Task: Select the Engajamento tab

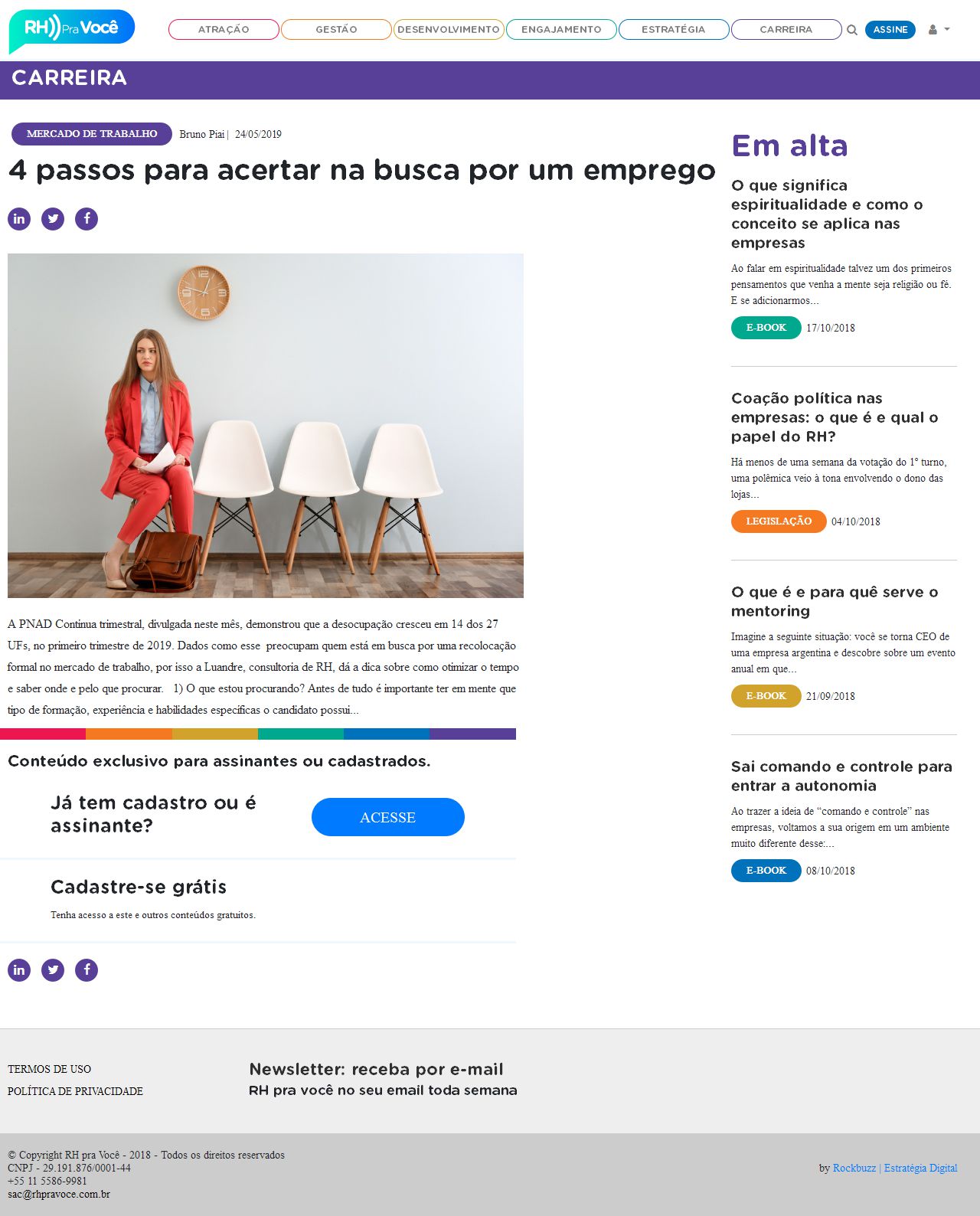Action: [561, 30]
